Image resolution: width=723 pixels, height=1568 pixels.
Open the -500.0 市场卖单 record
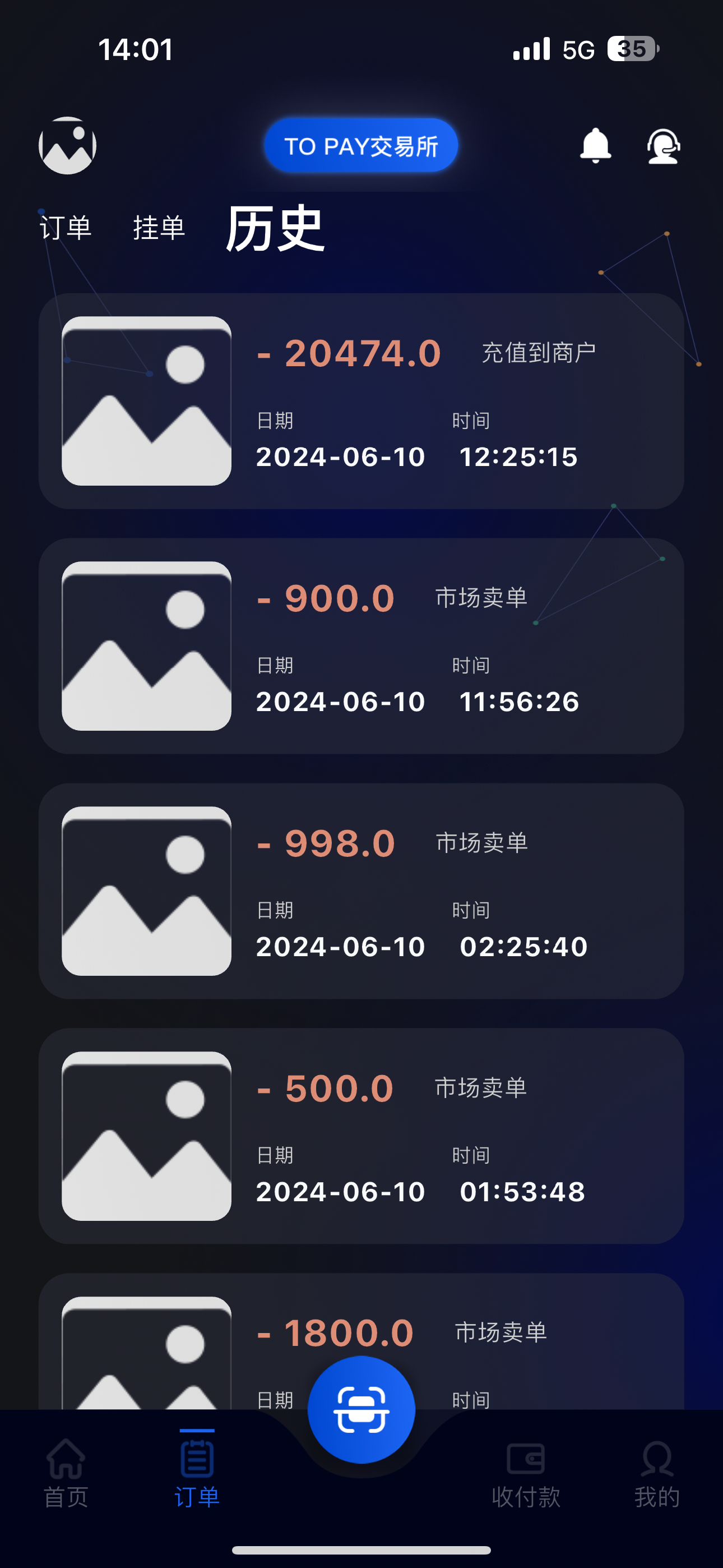(x=361, y=1137)
